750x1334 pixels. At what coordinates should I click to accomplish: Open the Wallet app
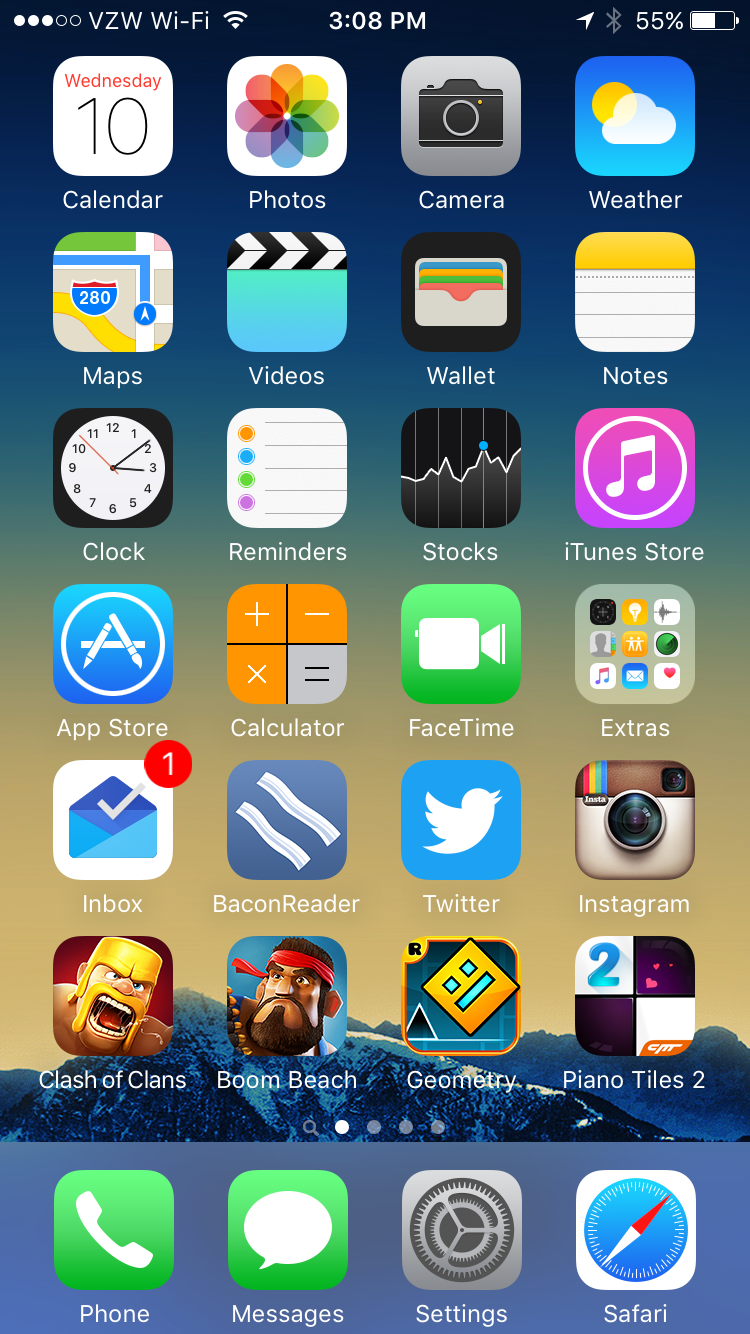pyautogui.click(x=461, y=292)
